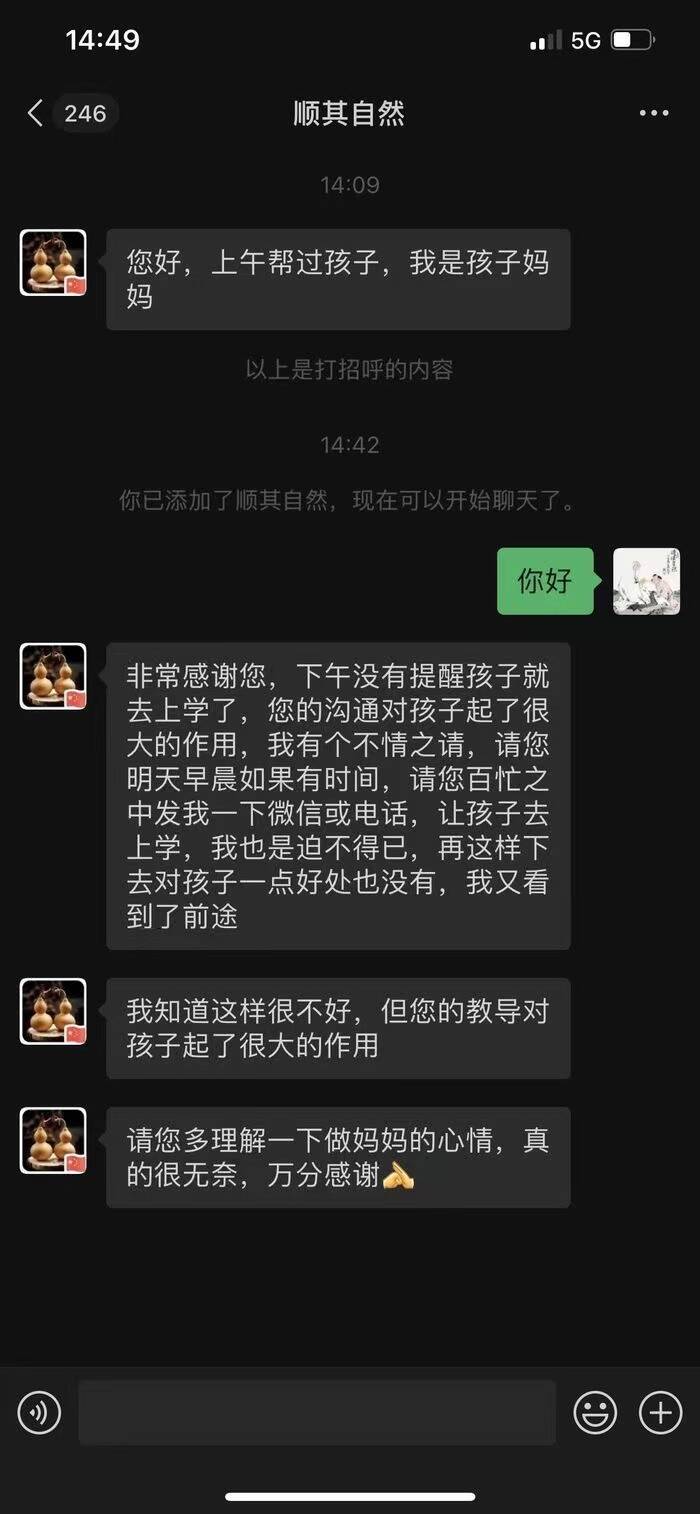Focus the message text field
The height and width of the screenshot is (1514, 700).
click(x=316, y=1413)
